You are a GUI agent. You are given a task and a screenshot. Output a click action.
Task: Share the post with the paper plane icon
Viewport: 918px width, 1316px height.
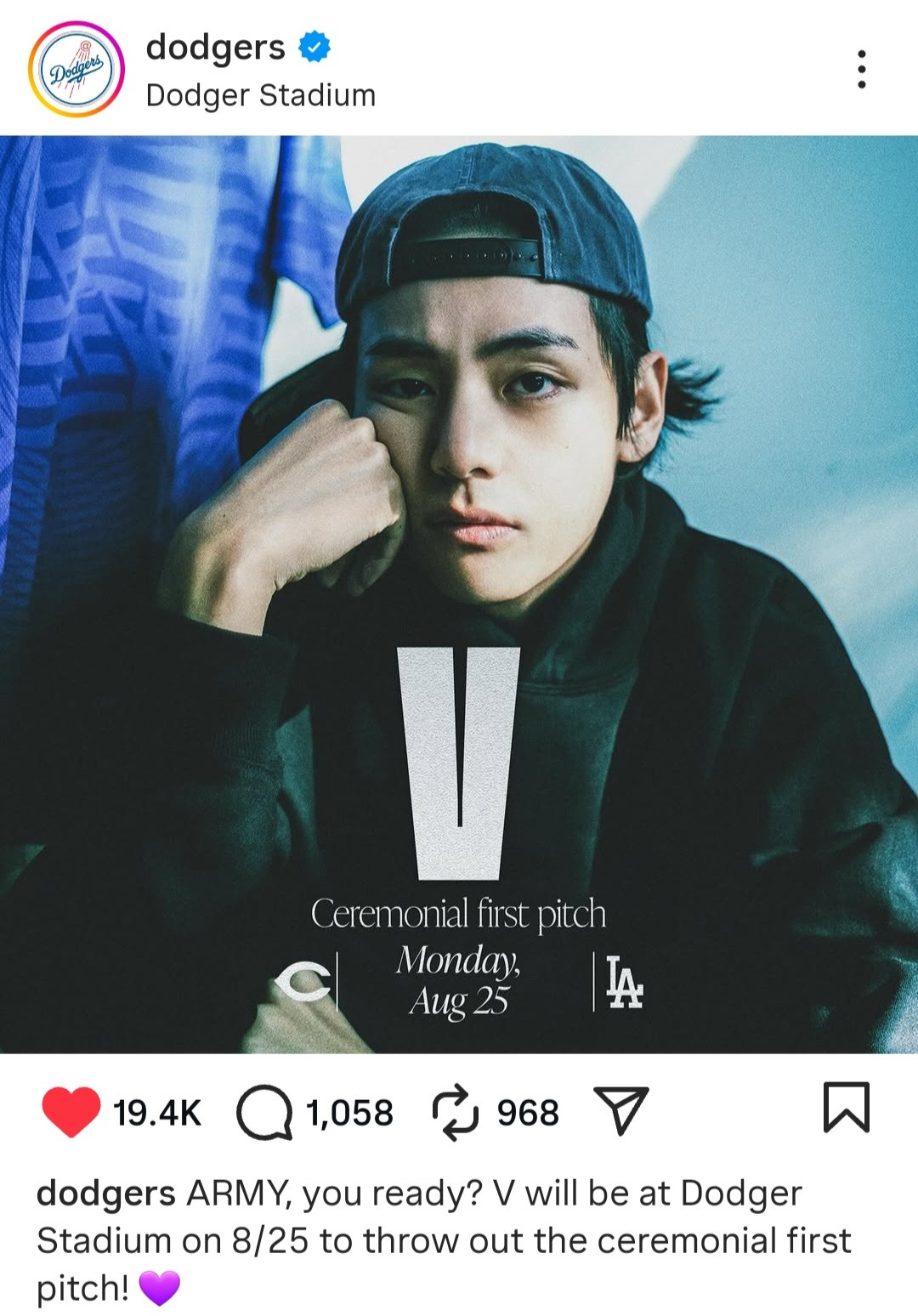coord(622,1110)
